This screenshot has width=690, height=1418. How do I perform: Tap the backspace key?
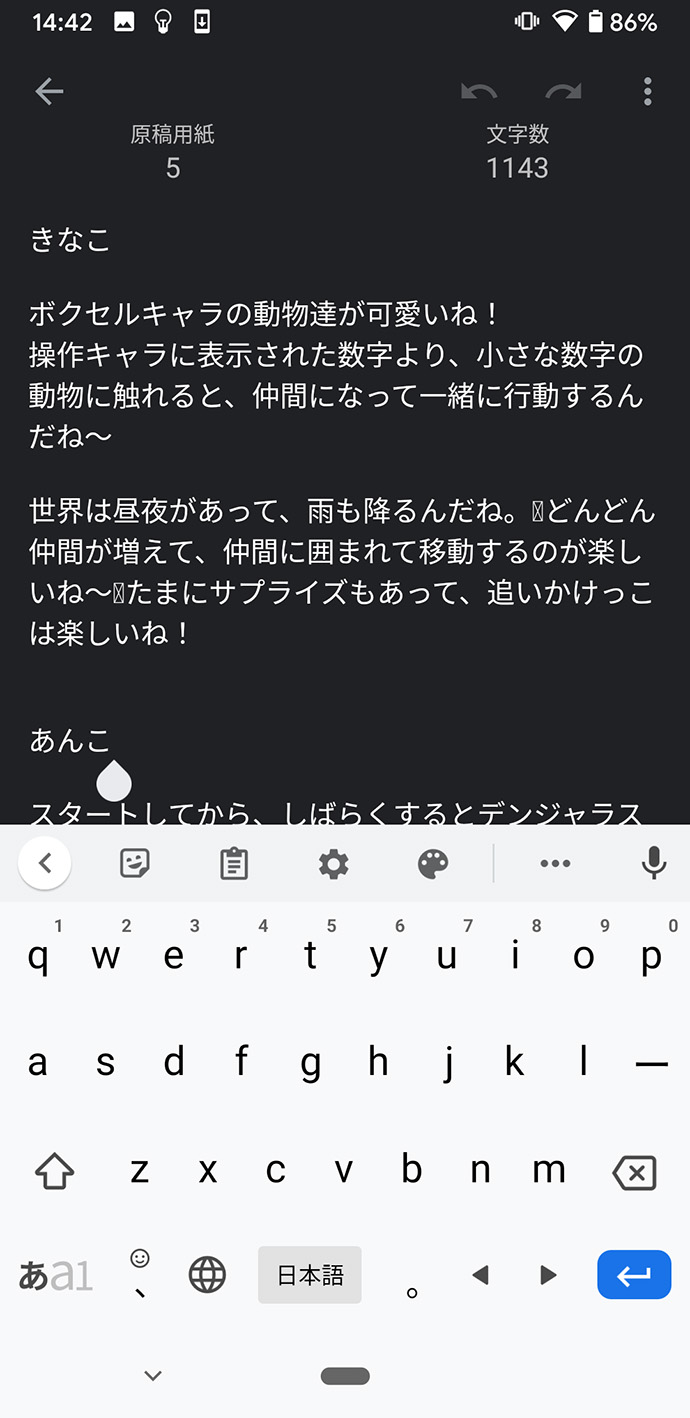[x=634, y=1172]
